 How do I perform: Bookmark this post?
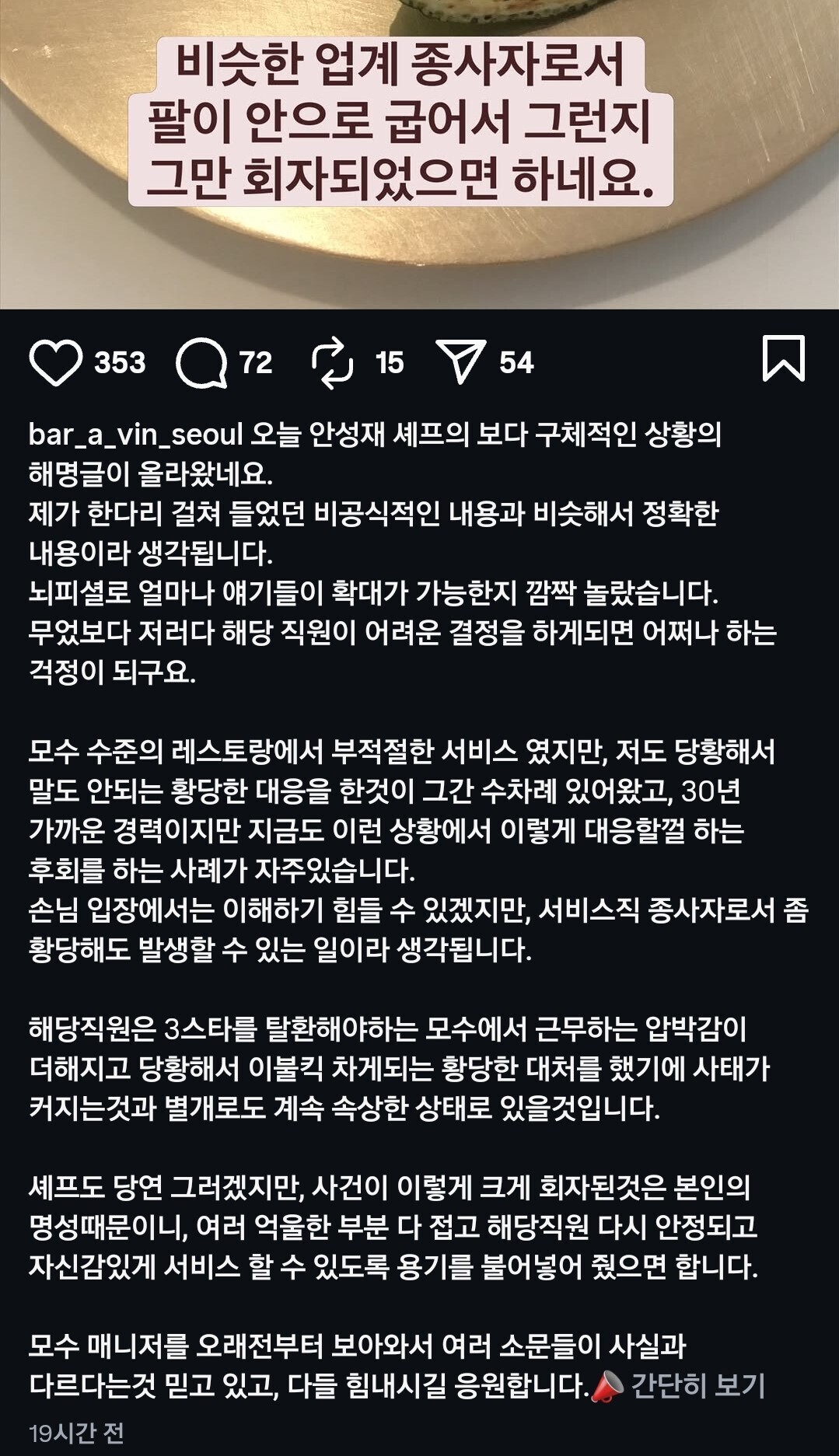click(783, 358)
